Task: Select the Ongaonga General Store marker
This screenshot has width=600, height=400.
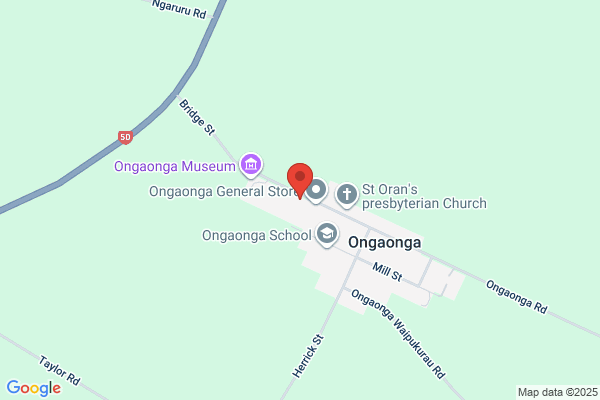Action: (316, 190)
